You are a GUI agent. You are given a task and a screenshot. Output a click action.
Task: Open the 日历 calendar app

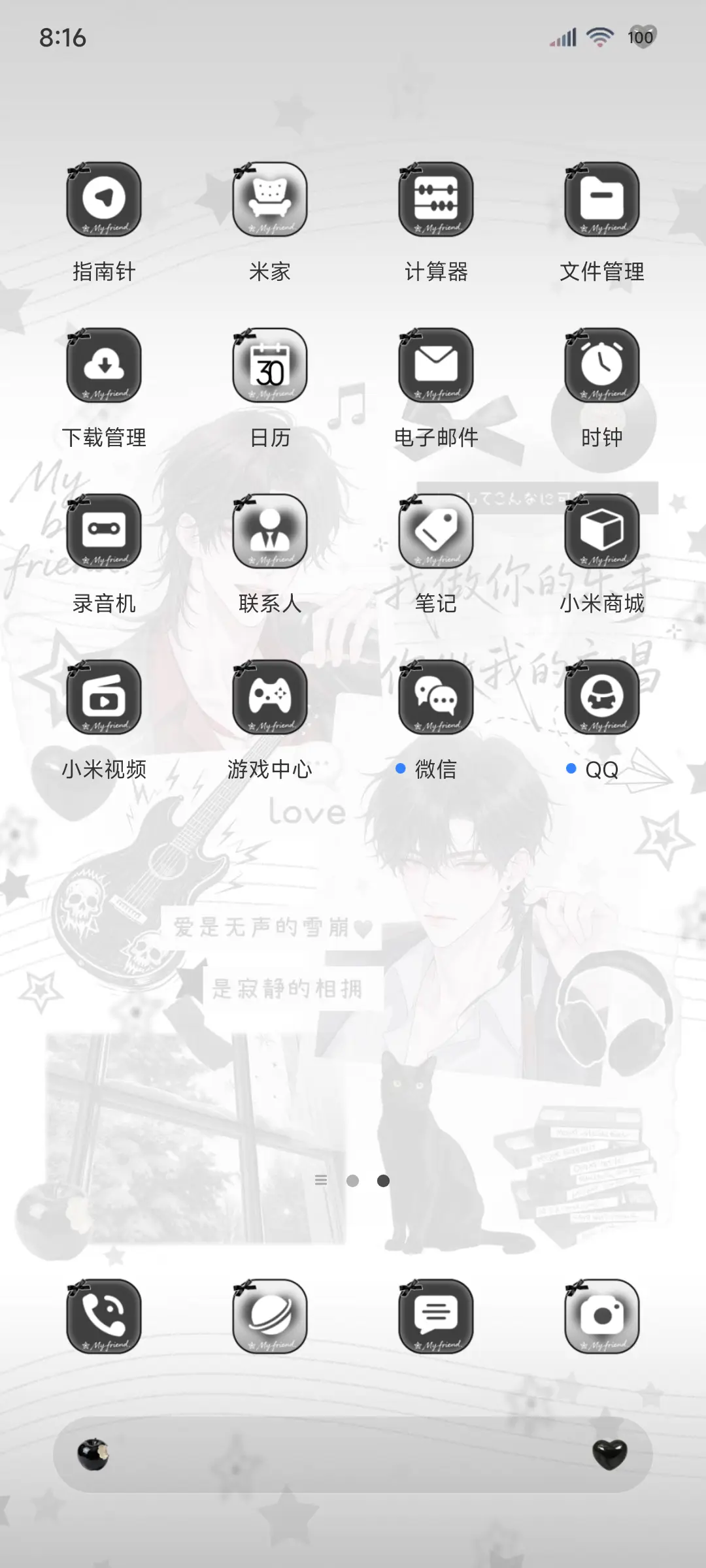(x=269, y=366)
